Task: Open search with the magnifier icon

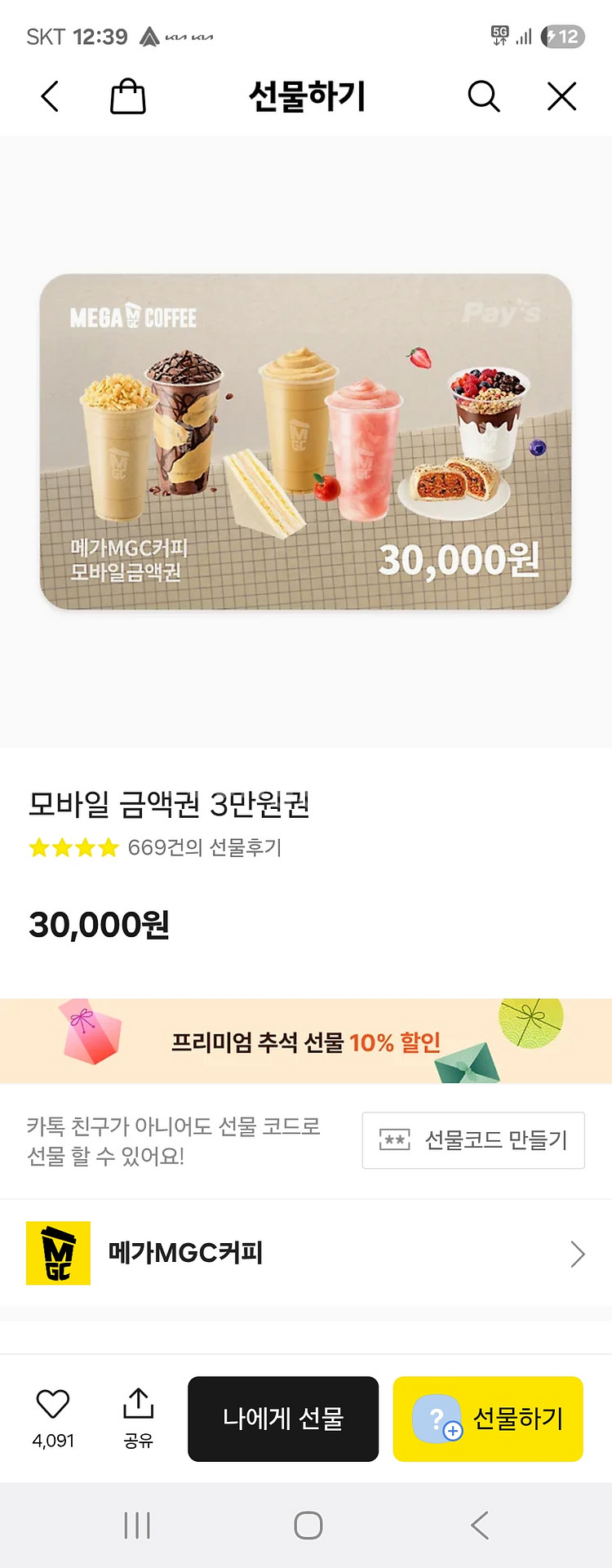Action: pyautogui.click(x=483, y=96)
